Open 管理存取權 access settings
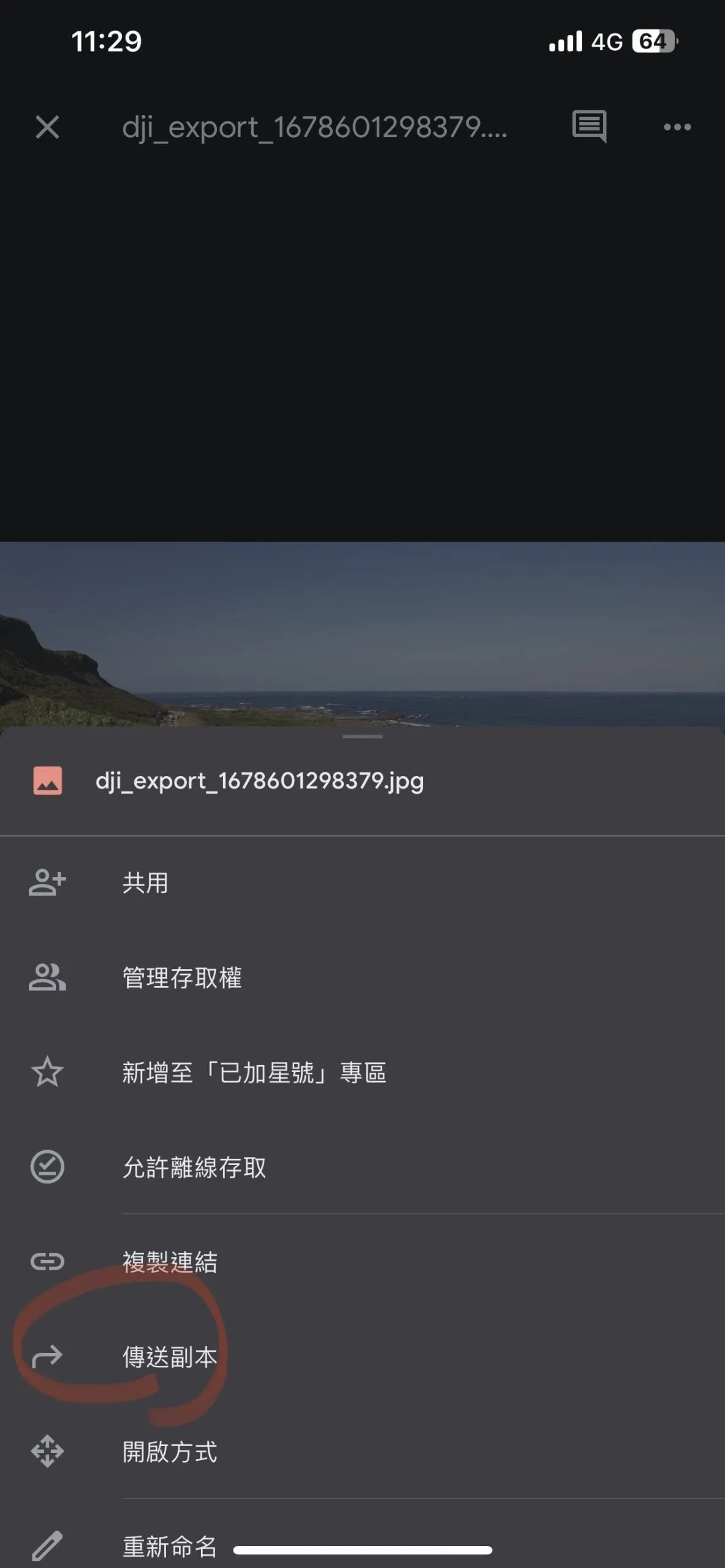This screenshot has height=1568, width=725. coord(181,978)
